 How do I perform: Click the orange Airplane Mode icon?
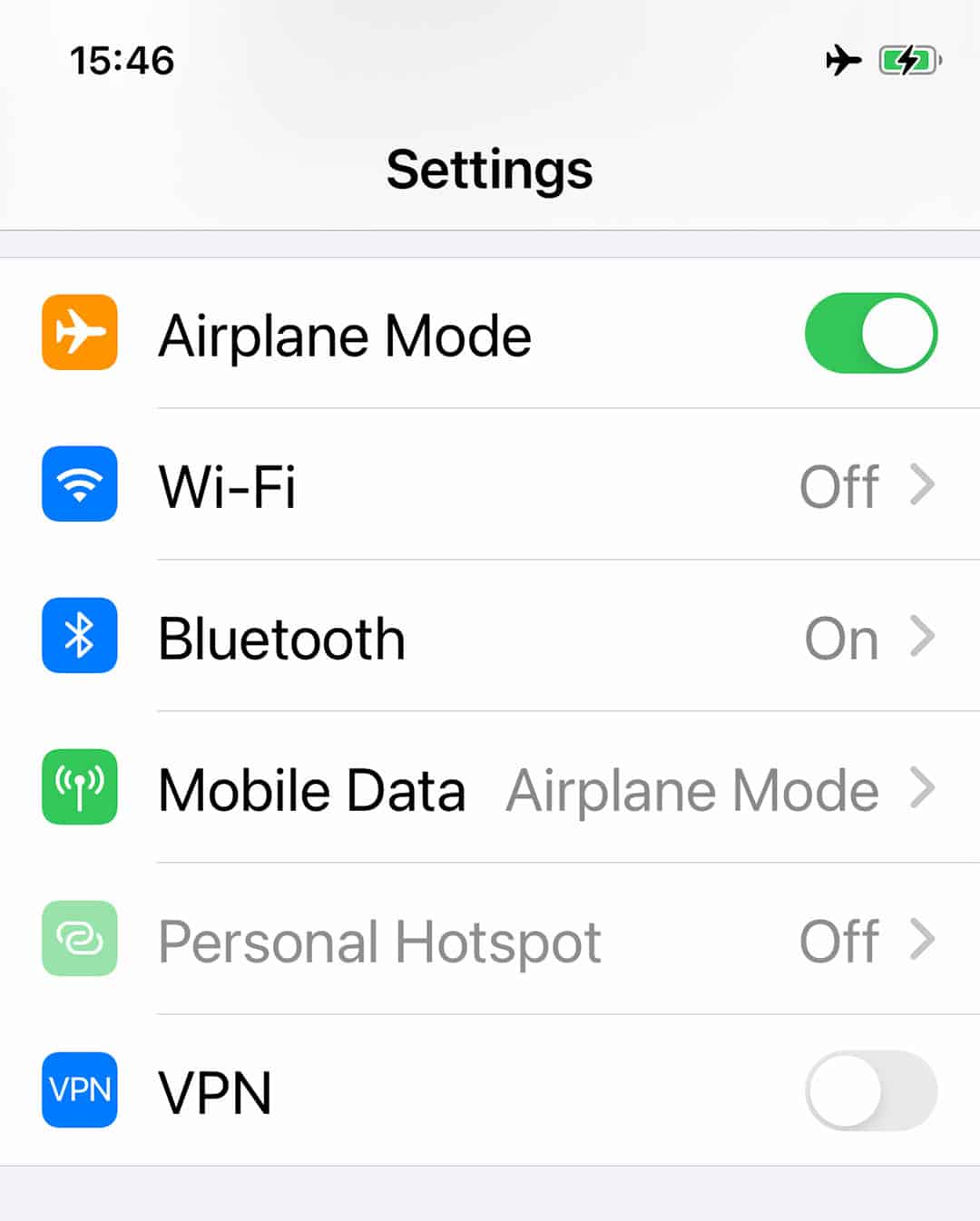point(79,334)
